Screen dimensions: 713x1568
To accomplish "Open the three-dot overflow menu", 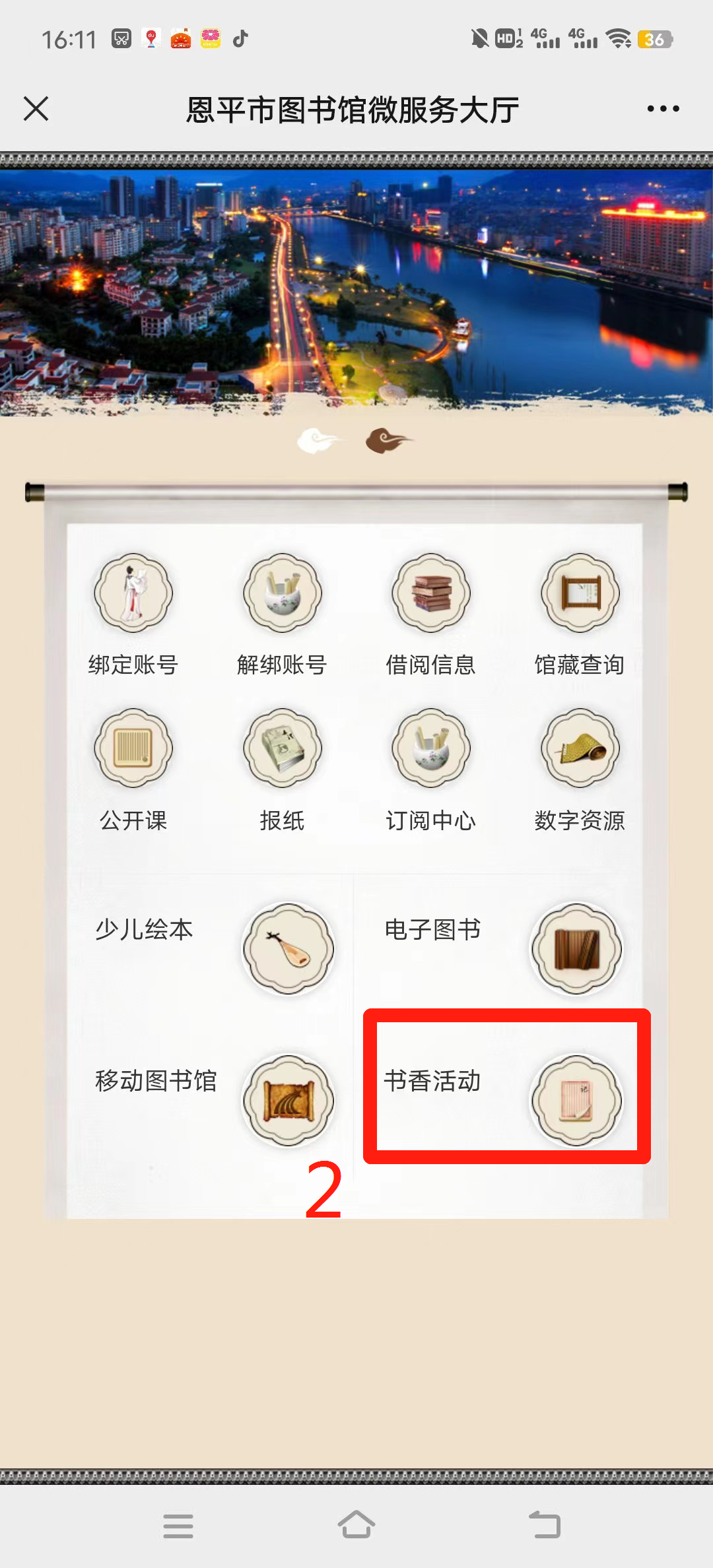I will click(x=663, y=109).
